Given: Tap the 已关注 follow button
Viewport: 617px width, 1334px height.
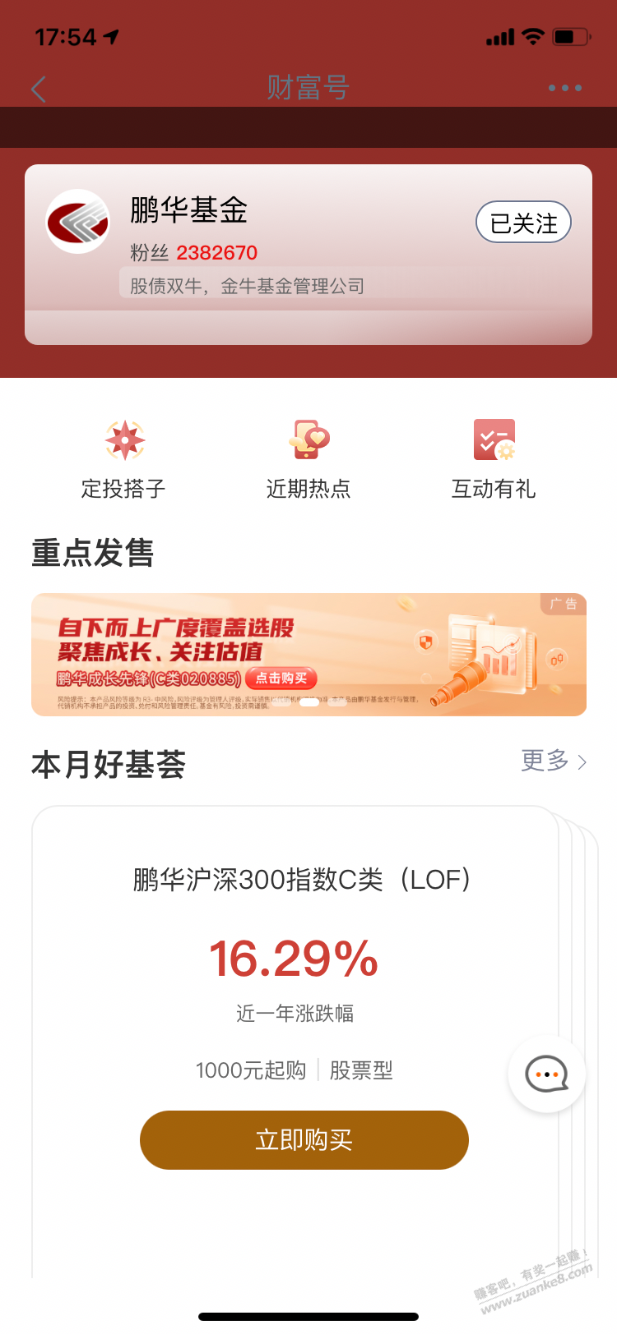Looking at the screenshot, I should [x=523, y=223].
